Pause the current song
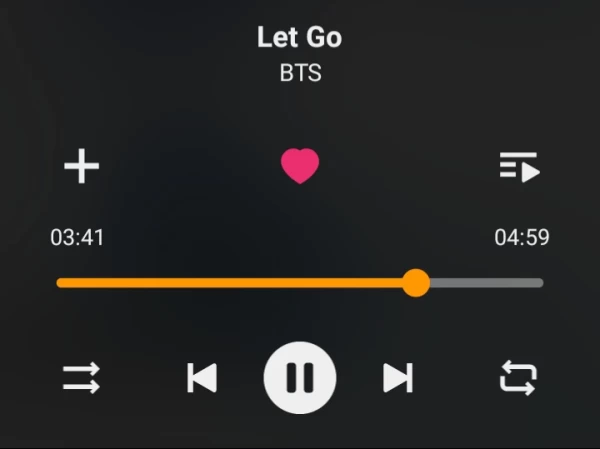600x449 pixels. [x=300, y=378]
